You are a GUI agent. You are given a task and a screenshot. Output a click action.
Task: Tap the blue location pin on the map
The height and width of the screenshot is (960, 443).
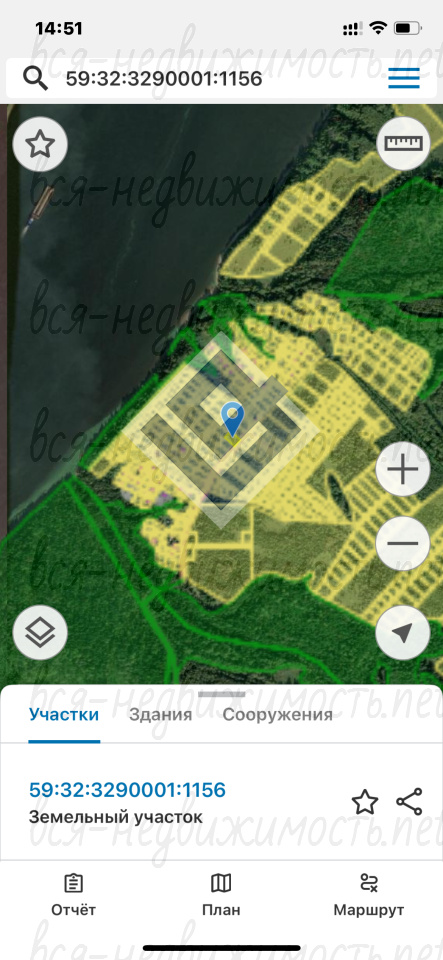(x=232, y=419)
